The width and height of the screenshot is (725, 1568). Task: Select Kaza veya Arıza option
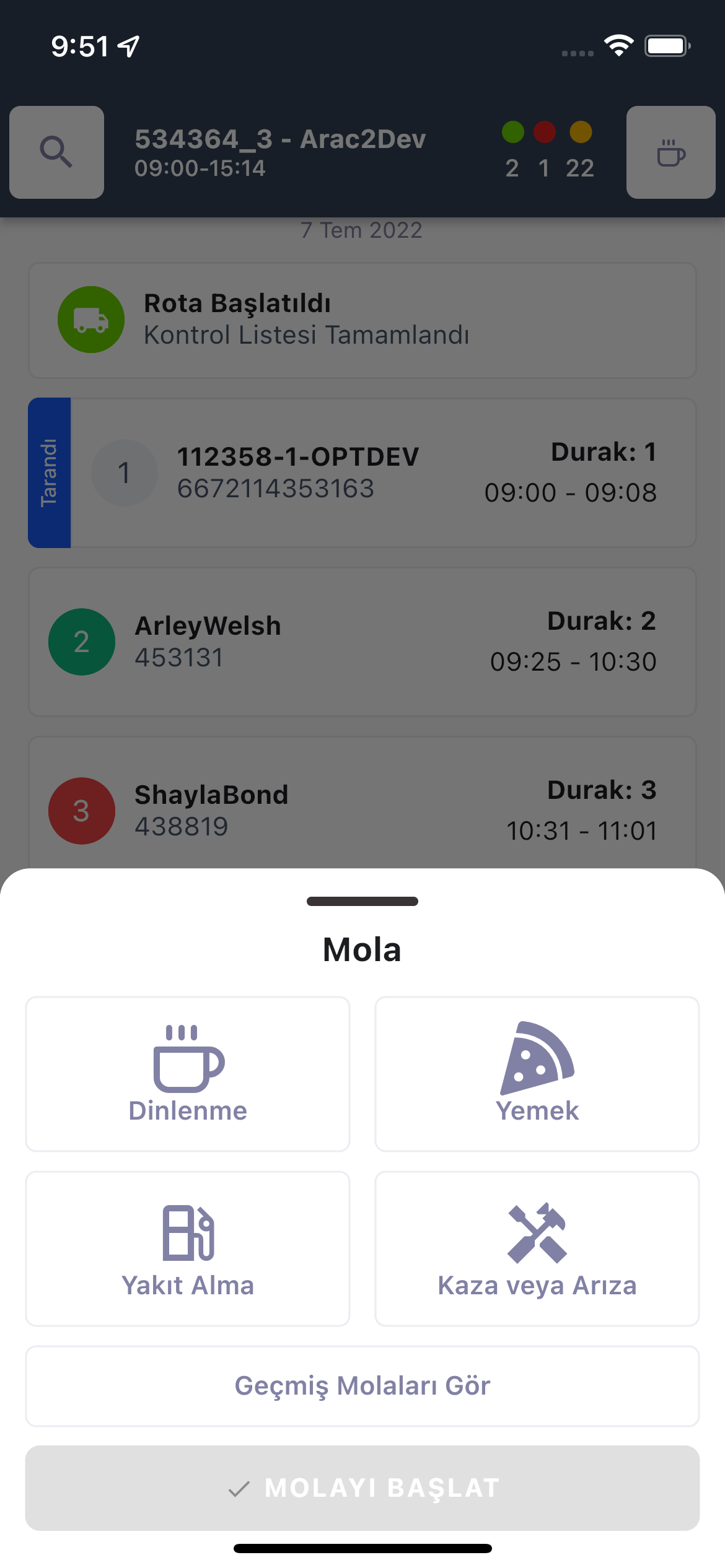pyautogui.click(x=537, y=1248)
